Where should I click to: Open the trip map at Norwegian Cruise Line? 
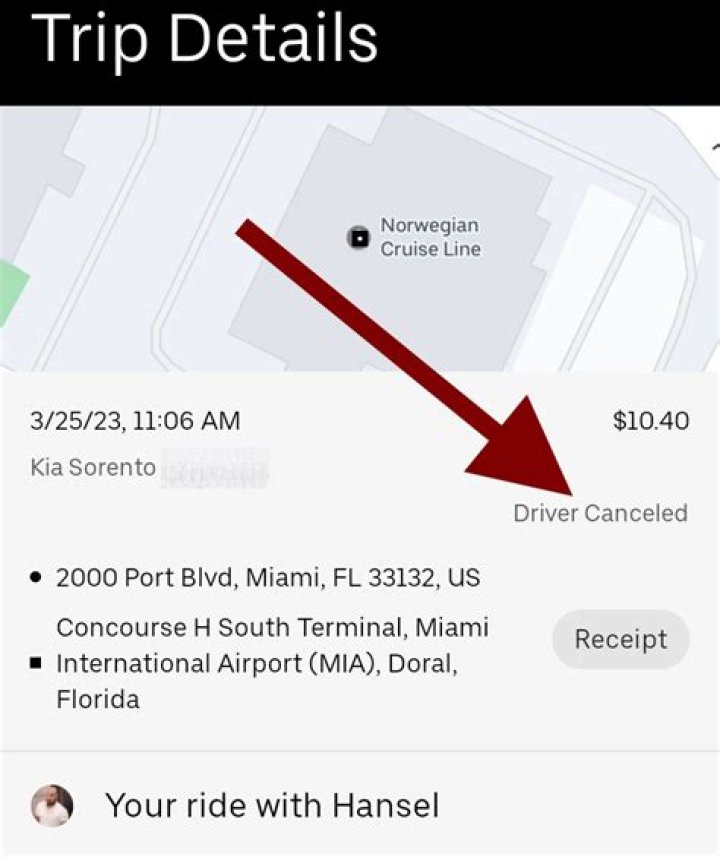pos(358,238)
